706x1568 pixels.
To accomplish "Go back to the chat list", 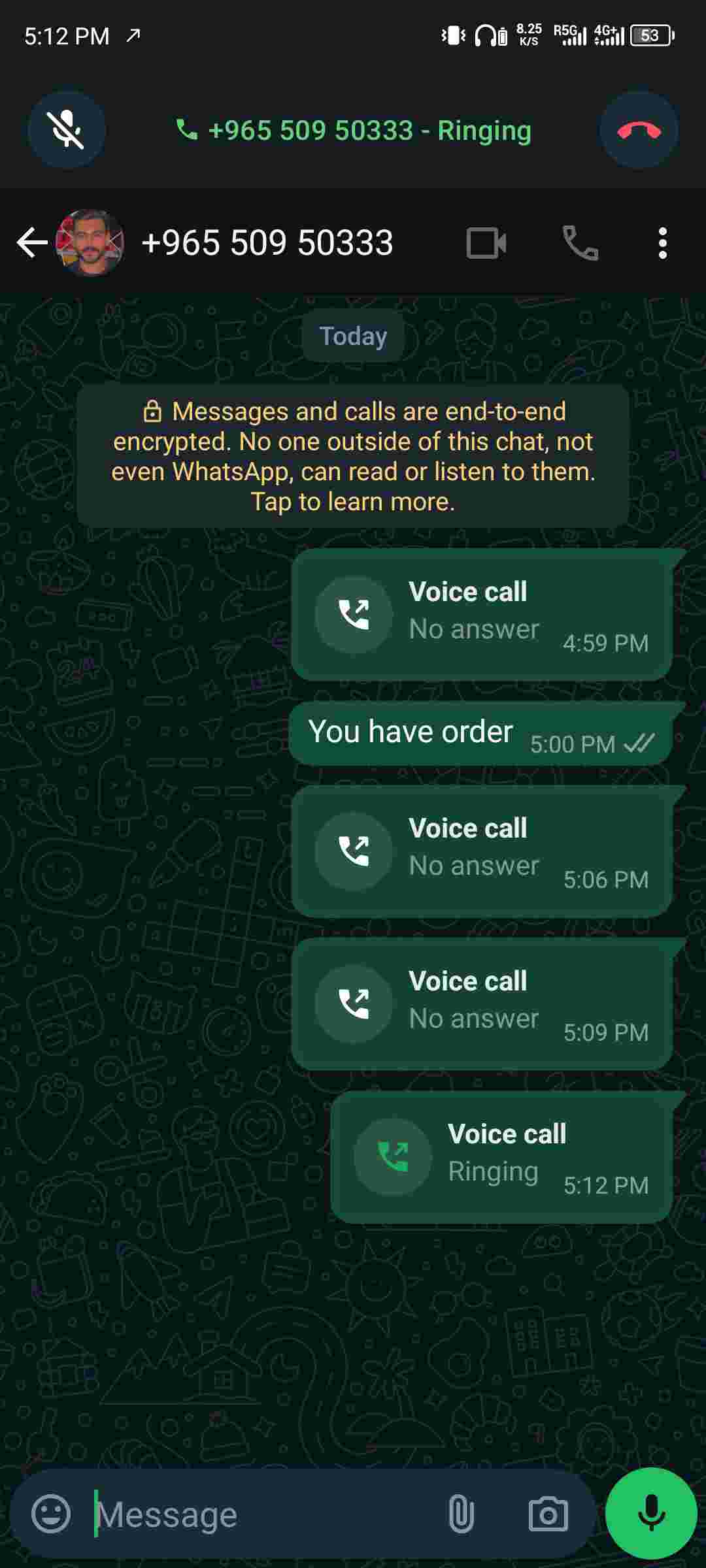I will (x=31, y=243).
